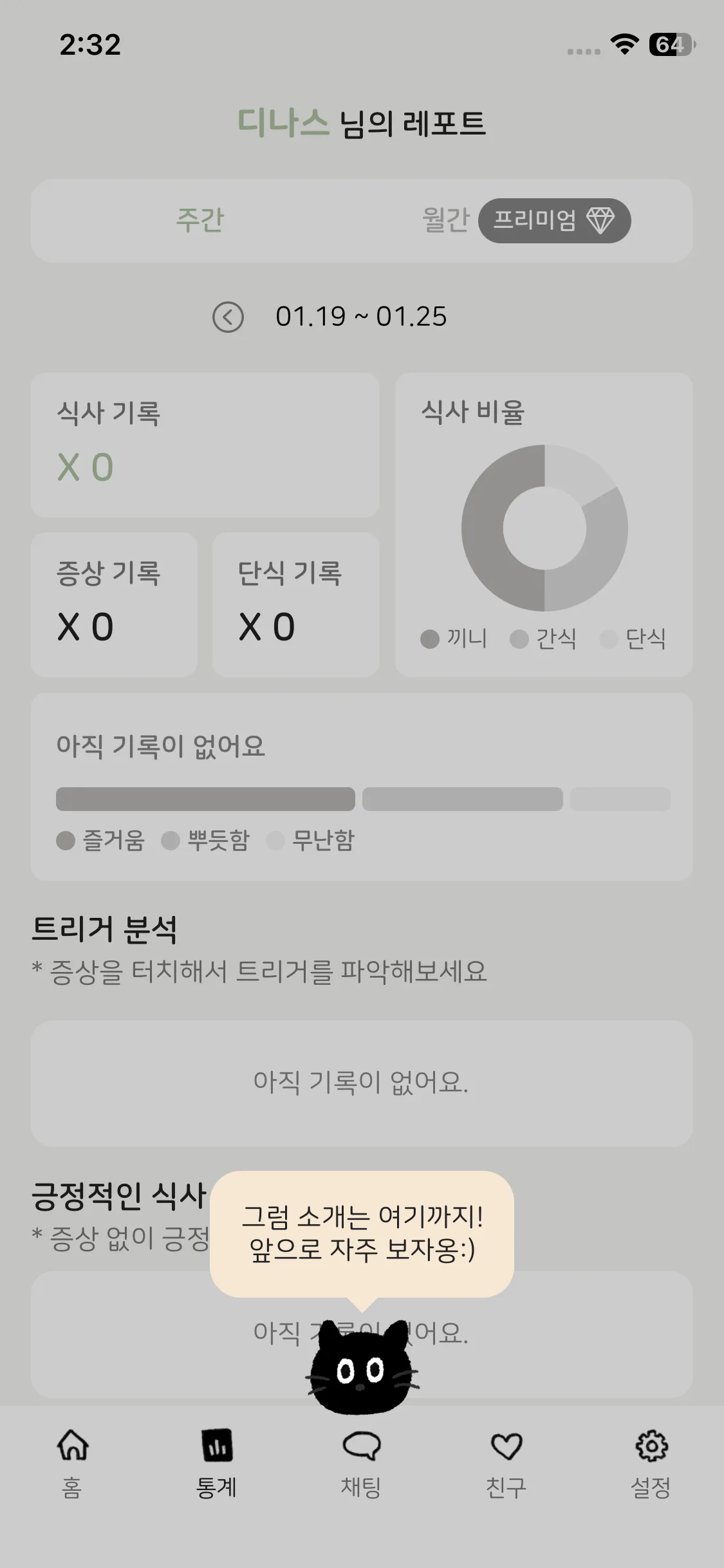Open the 채팅 tab
The width and height of the screenshot is (724, 1568).
(361, 1462)
